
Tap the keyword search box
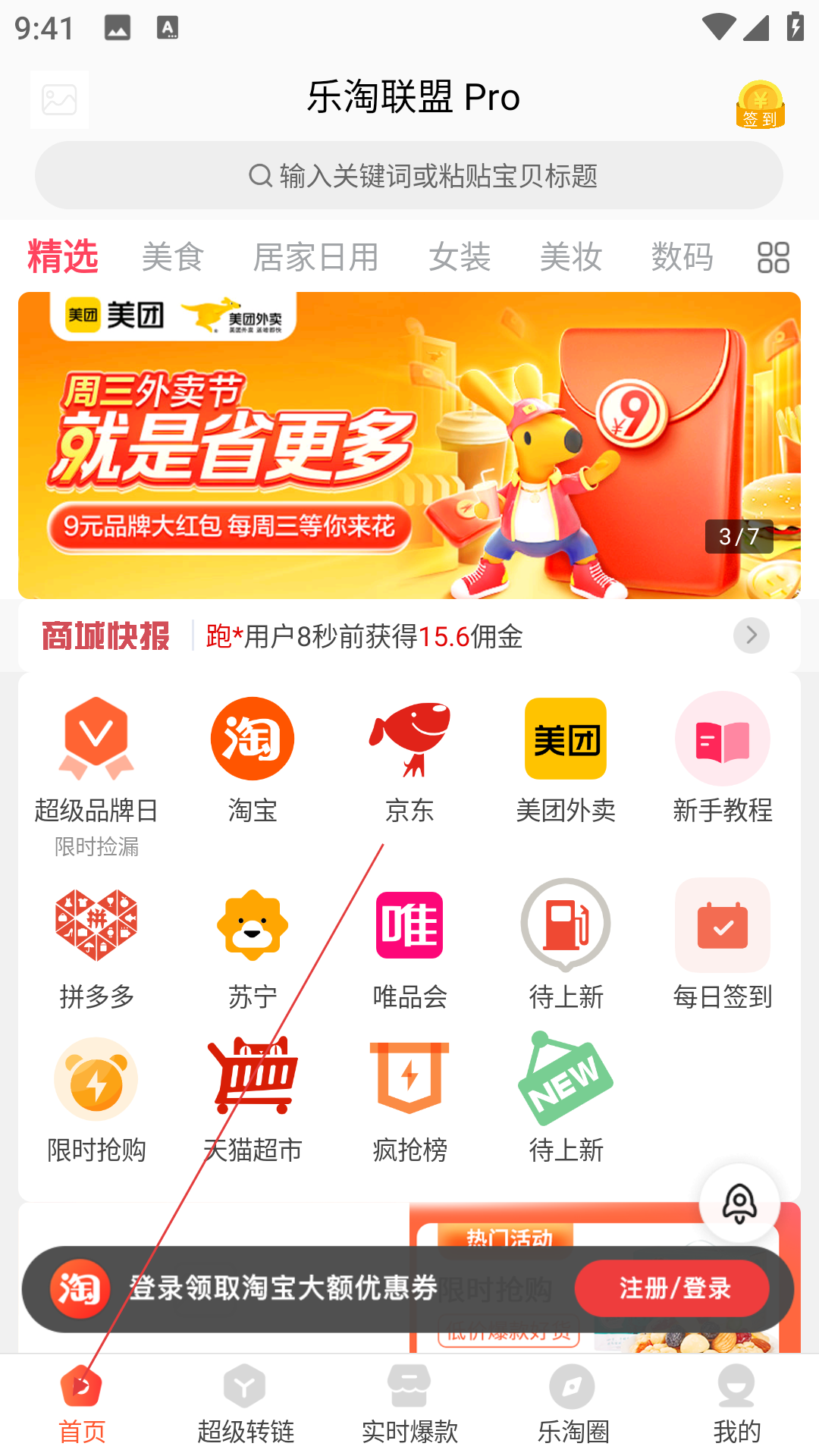tap(409, 175)
